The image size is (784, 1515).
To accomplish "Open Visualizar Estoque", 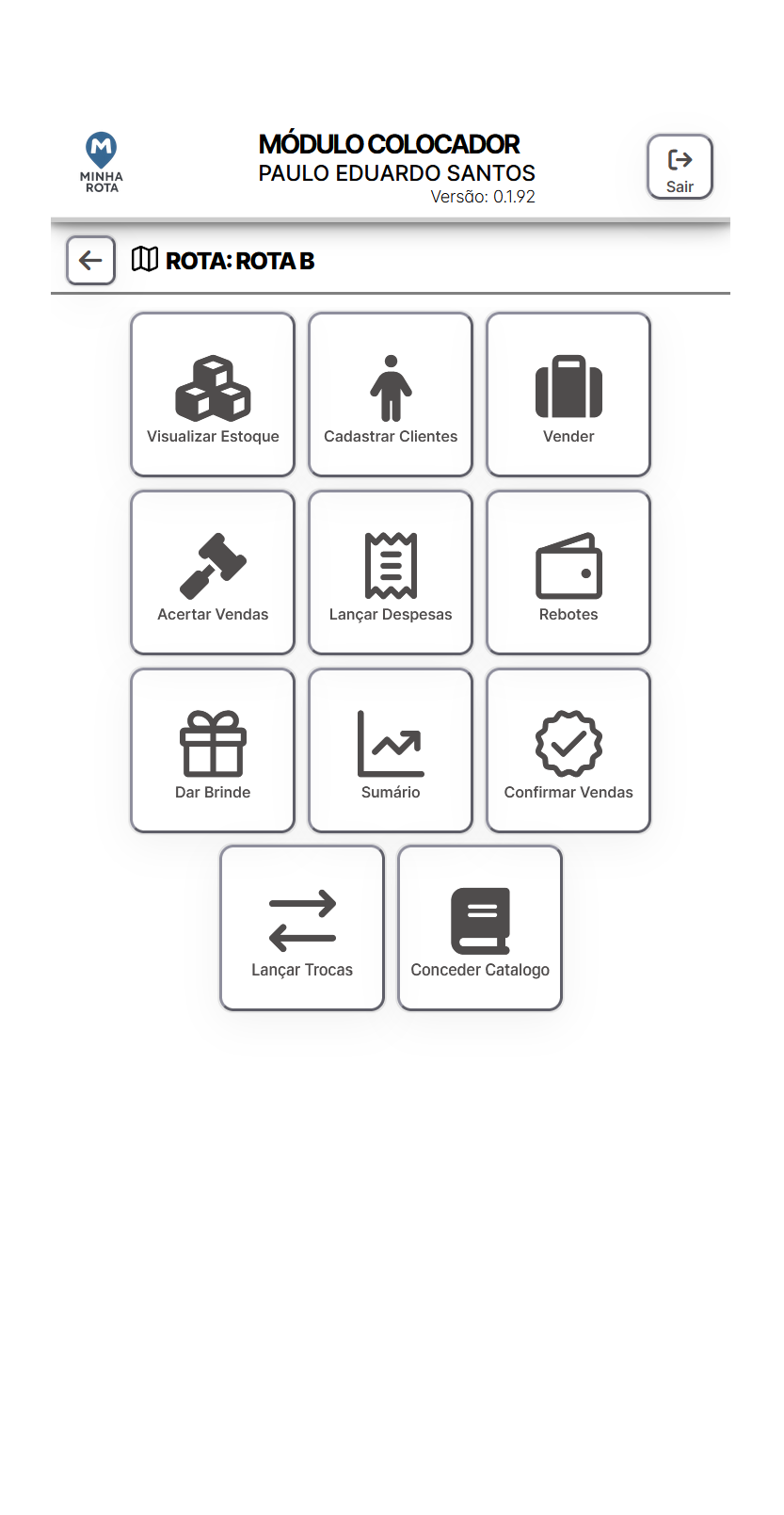I will 213,395.
